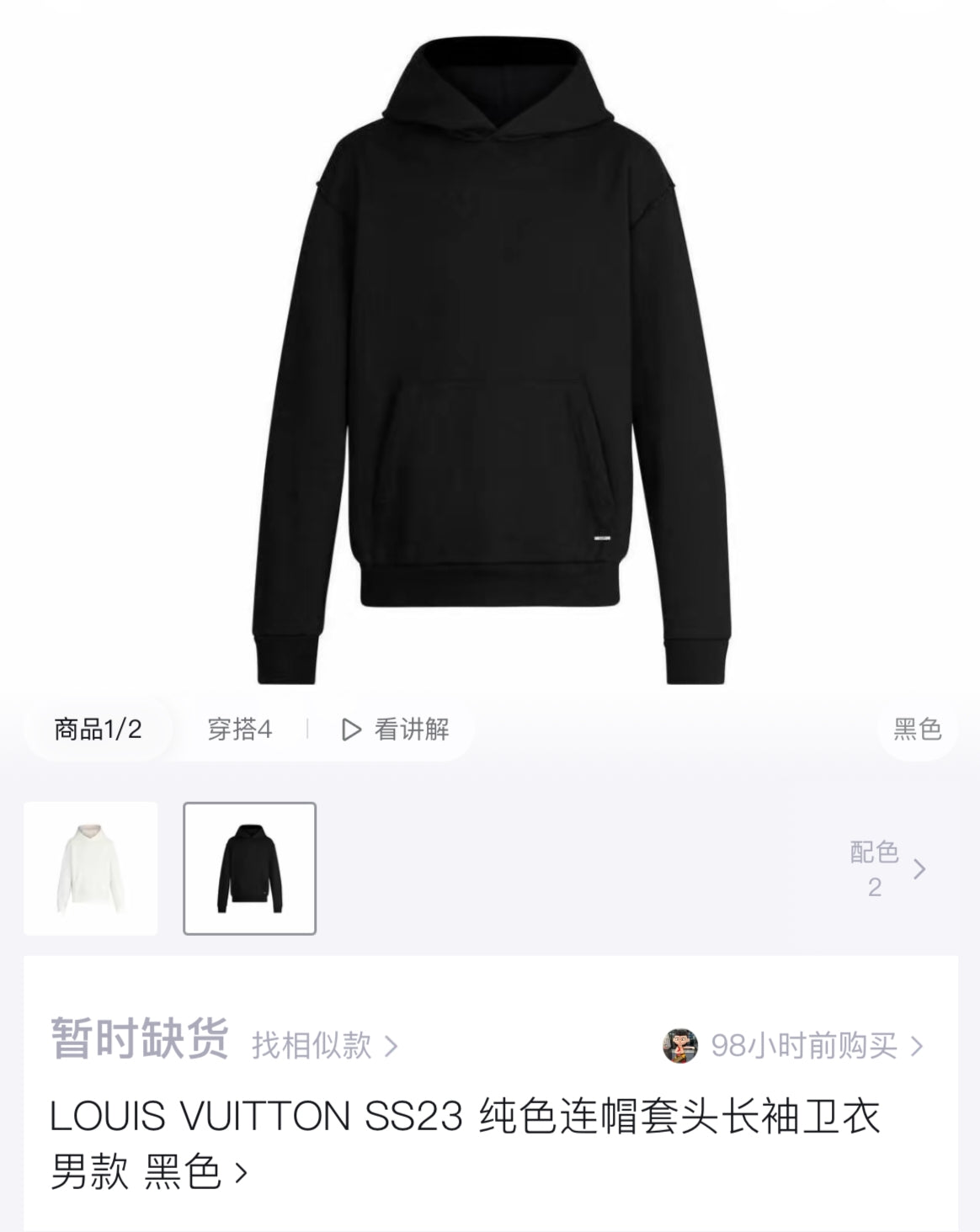Screen dimensions: 980x1232
Task: Open 找相似款 similar items link
Action: [x=324, y=1046]
